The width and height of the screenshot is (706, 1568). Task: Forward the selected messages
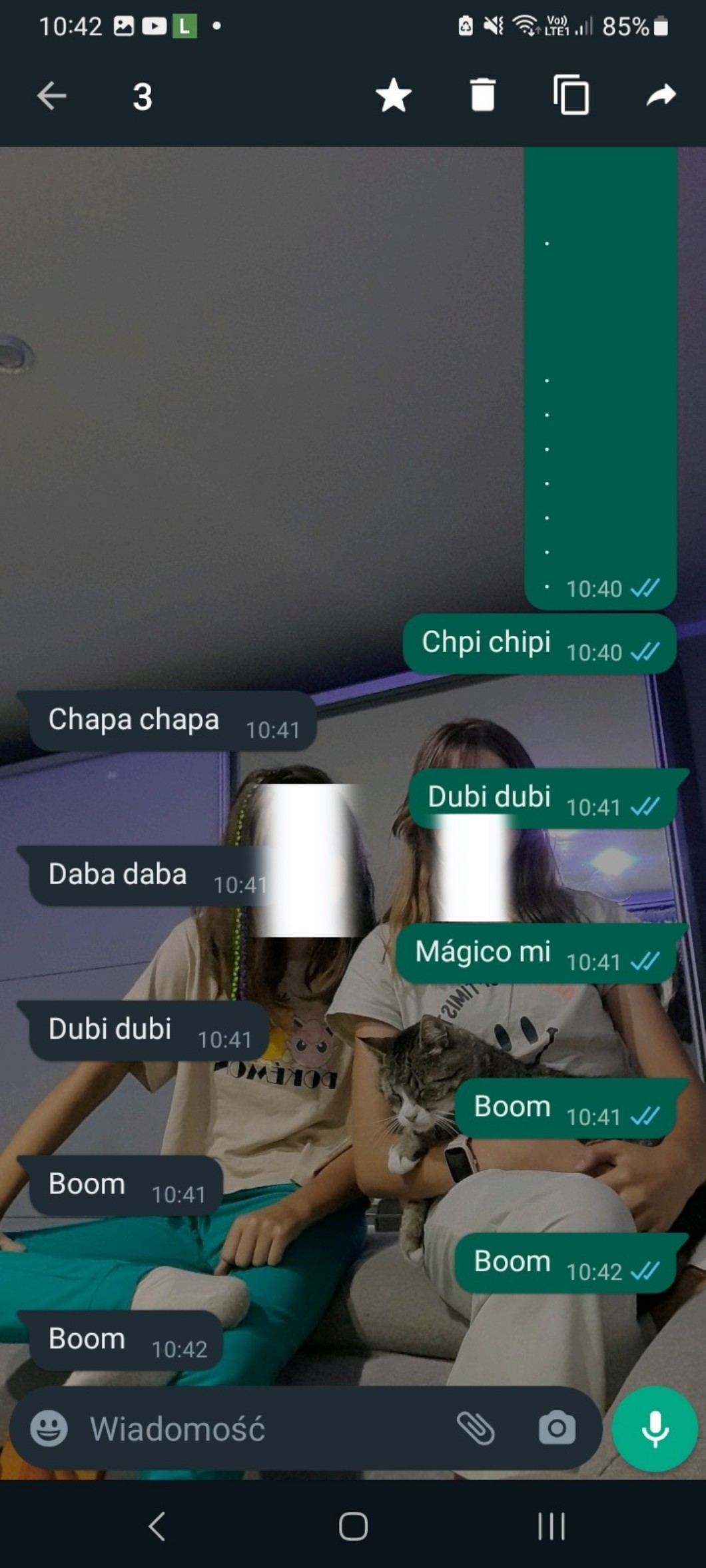(x=661, y=95)
